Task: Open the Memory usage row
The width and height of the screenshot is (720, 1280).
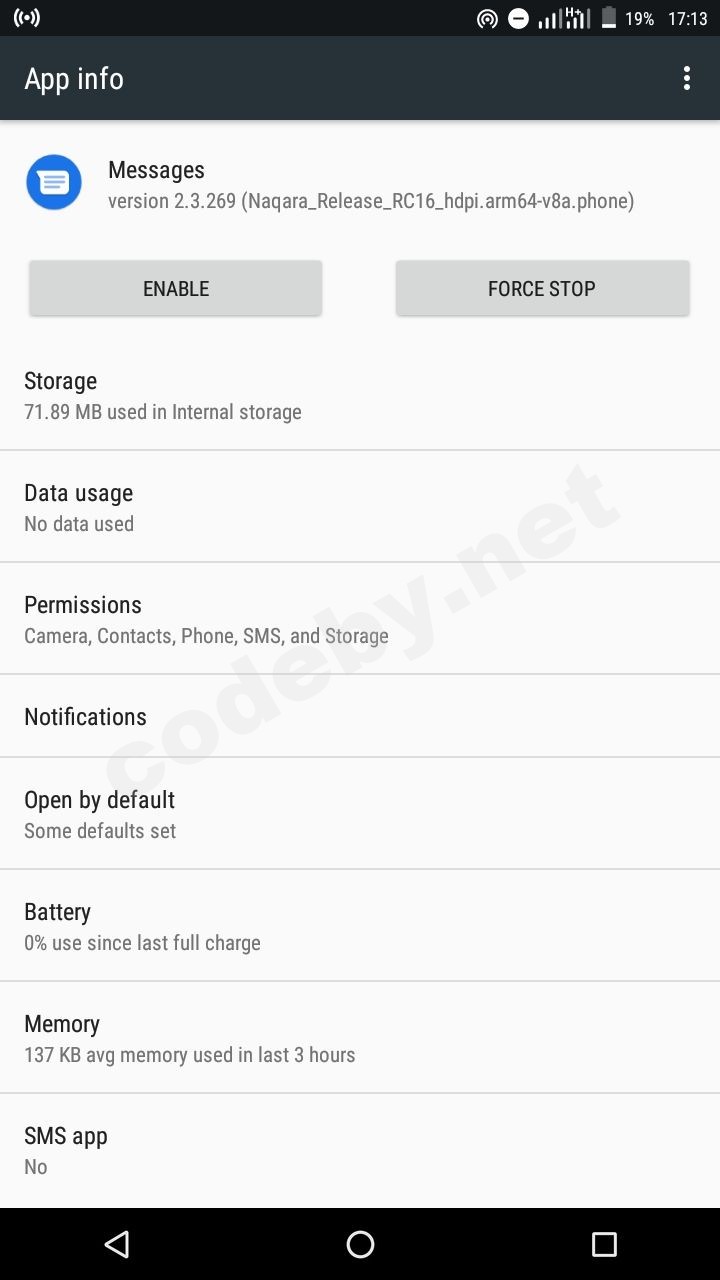Action: [360, 1038]
